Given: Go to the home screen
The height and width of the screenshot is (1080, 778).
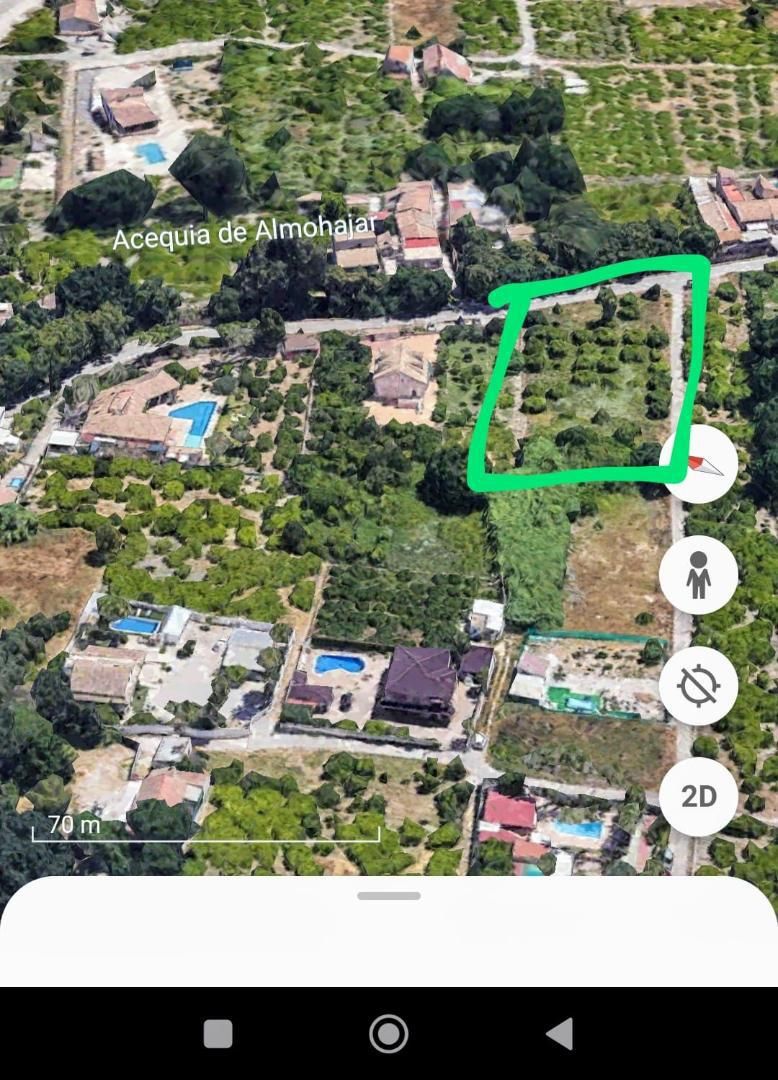Looking at the screenshot, I should click(x=389, y=1033).
